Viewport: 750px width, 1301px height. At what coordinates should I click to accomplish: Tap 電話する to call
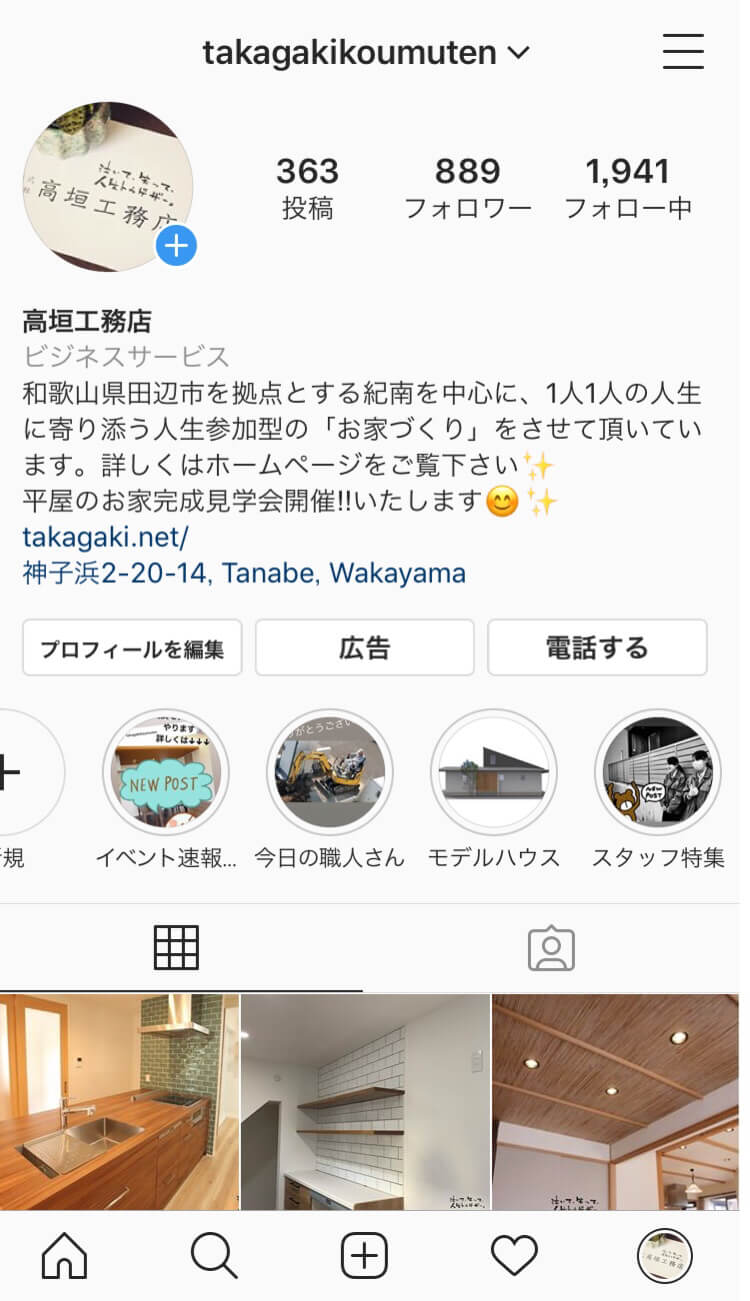pyautogui.click(x=597, y=648)
